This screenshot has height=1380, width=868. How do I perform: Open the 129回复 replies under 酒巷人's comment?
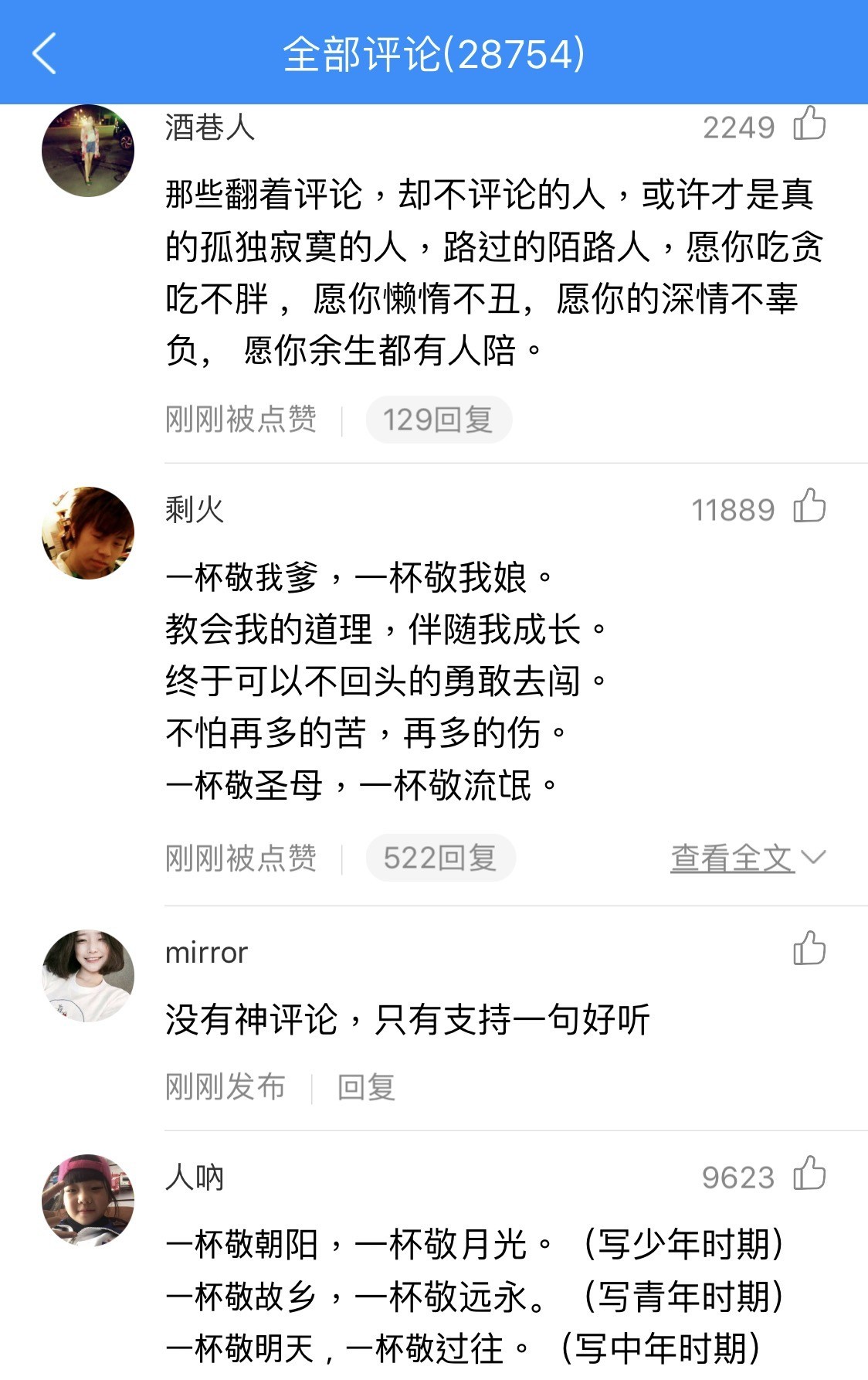(438, 420)
